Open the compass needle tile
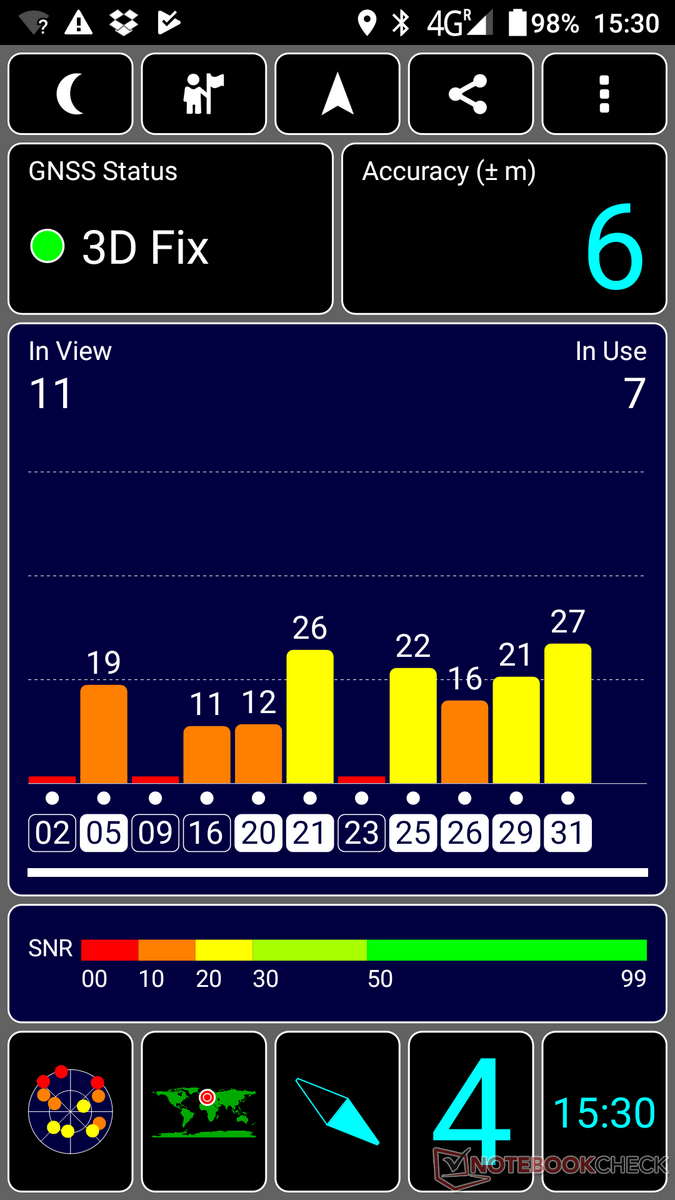This screenshot has height=1200, width=675. point(337,1113)
